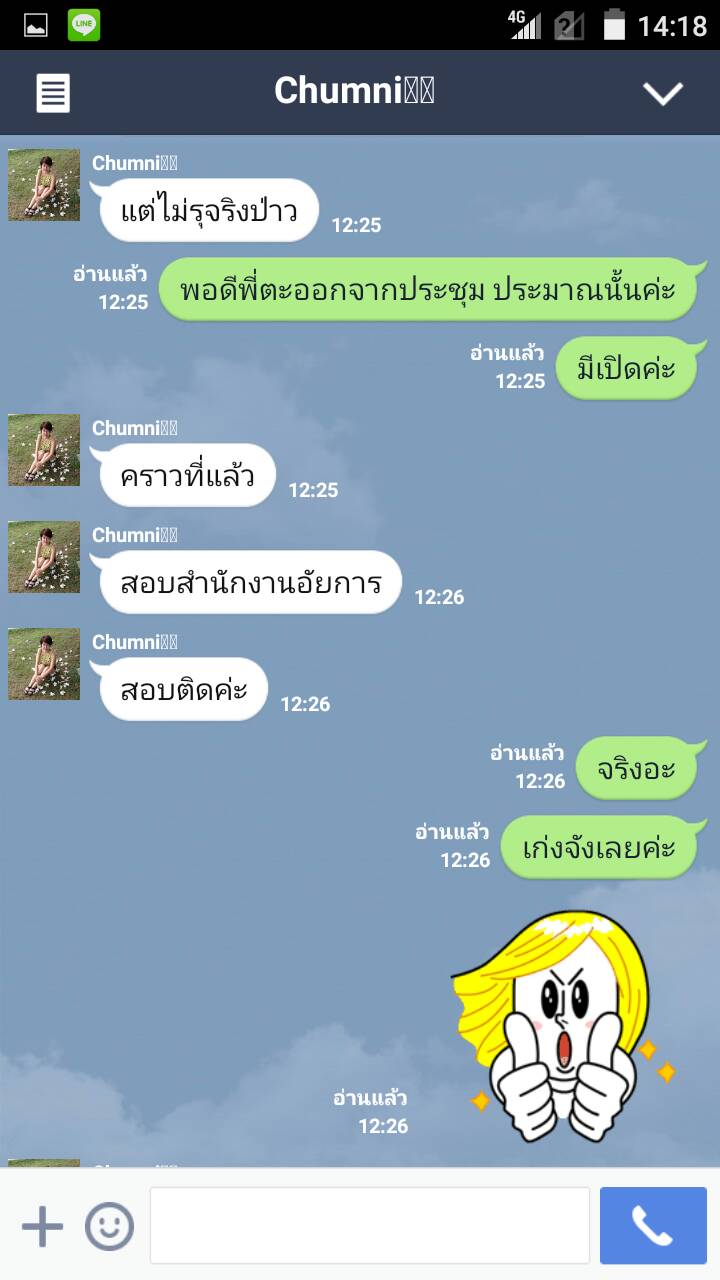Open Chumni's avatar beside สอบติดค่ะ message
720x1280 pixels.
pyautogui.click(x=44, y=664)
